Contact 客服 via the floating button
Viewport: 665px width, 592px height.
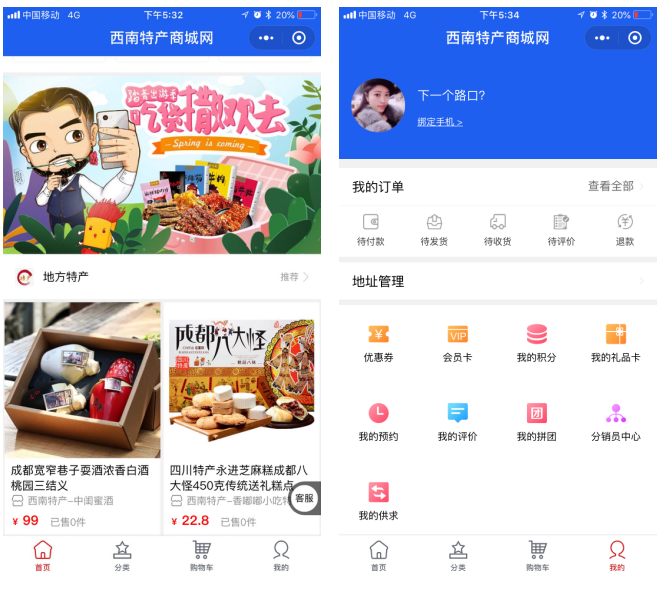304,498
